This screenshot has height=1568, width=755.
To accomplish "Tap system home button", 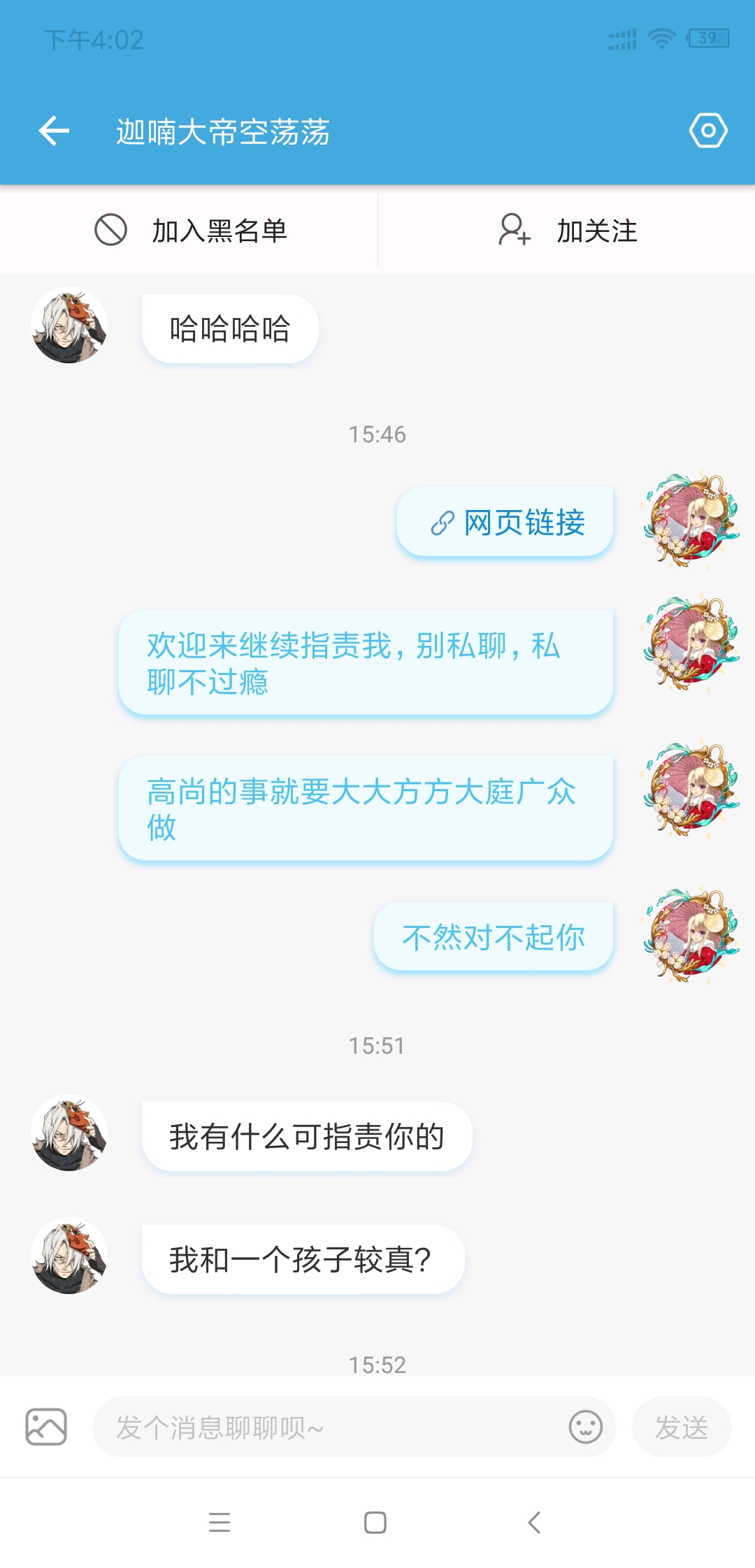I will click(x=375, y=1522).
